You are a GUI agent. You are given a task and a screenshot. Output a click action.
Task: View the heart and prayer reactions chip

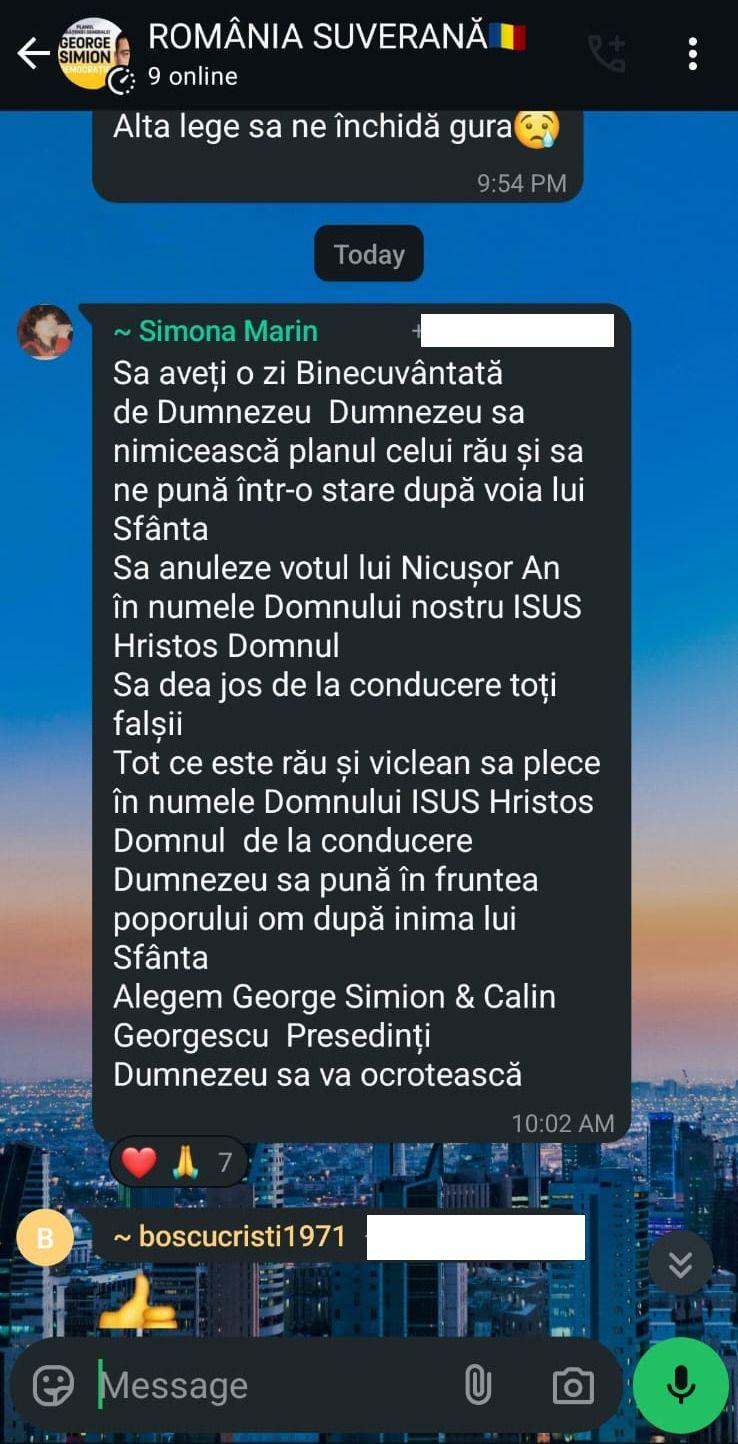(178, 1161)
